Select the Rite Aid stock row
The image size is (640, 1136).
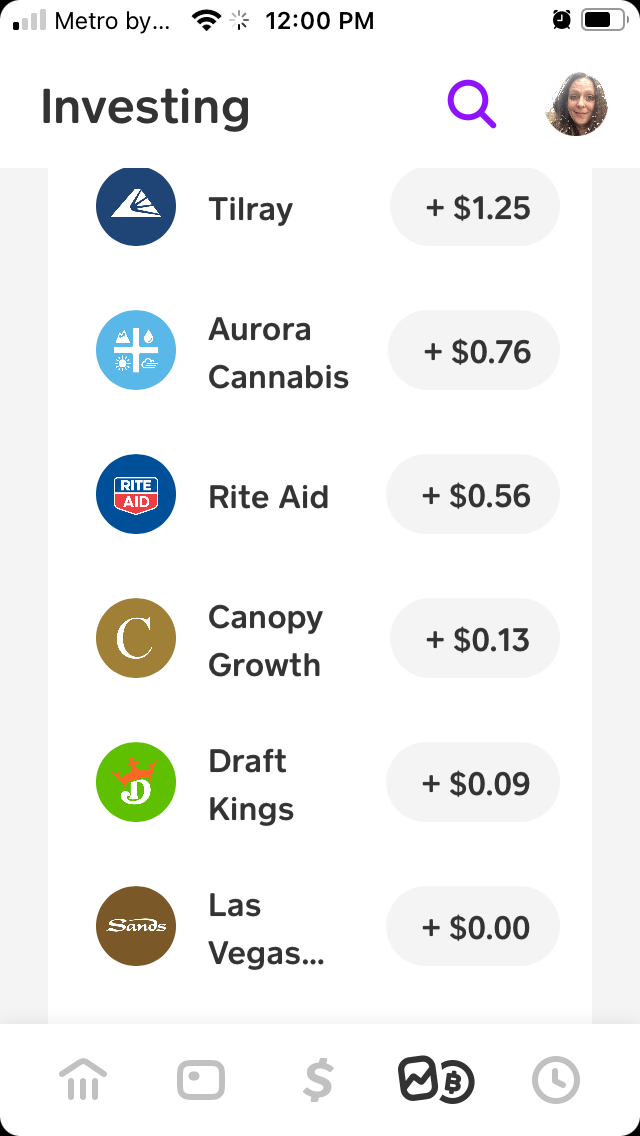(x=268, y=497)
